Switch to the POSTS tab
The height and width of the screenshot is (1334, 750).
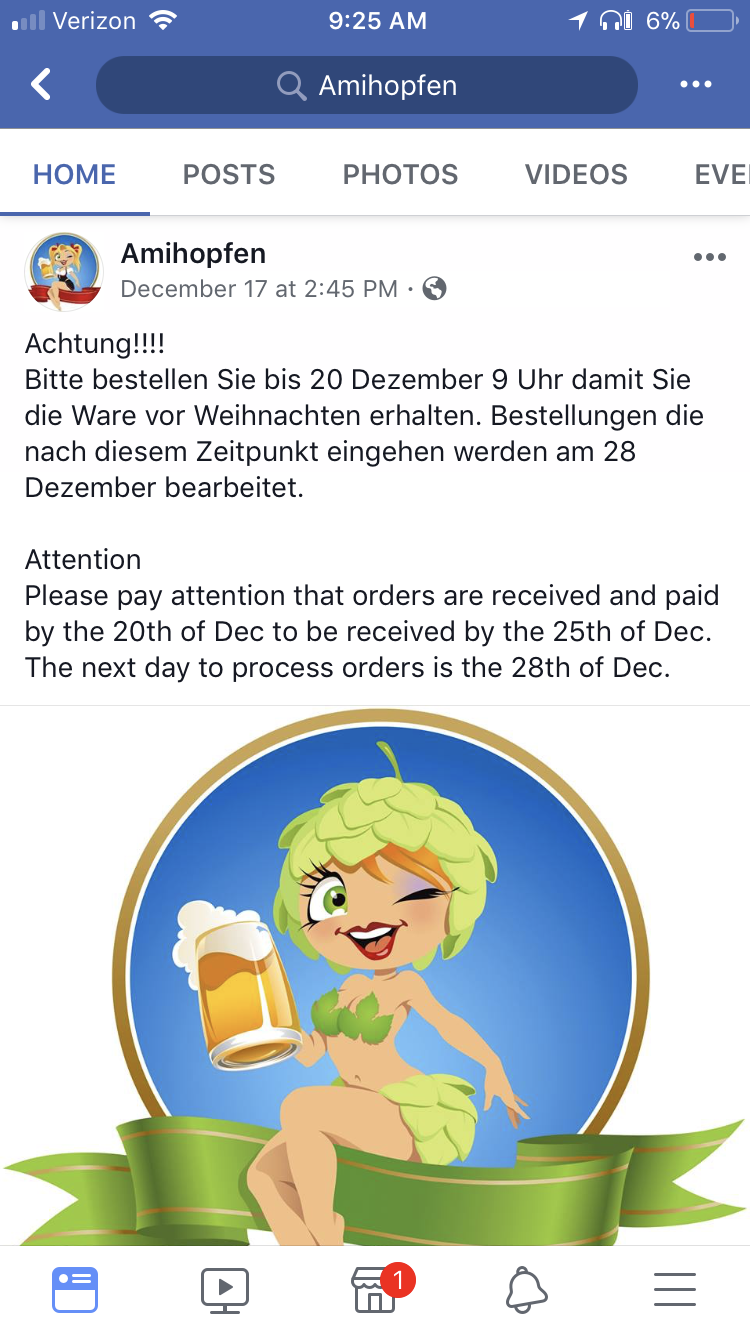228,174
